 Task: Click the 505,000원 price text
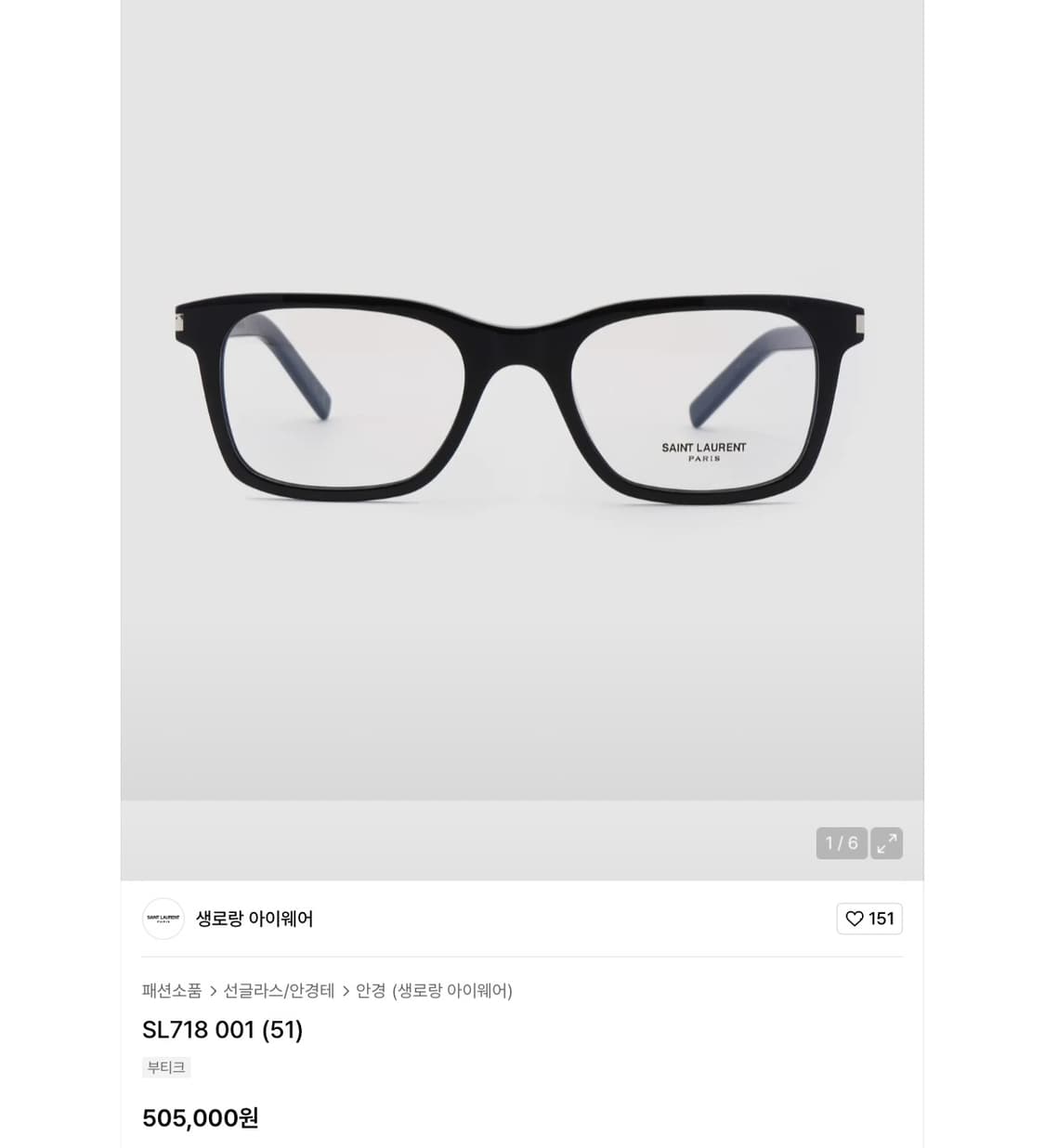click(199, 1118)
